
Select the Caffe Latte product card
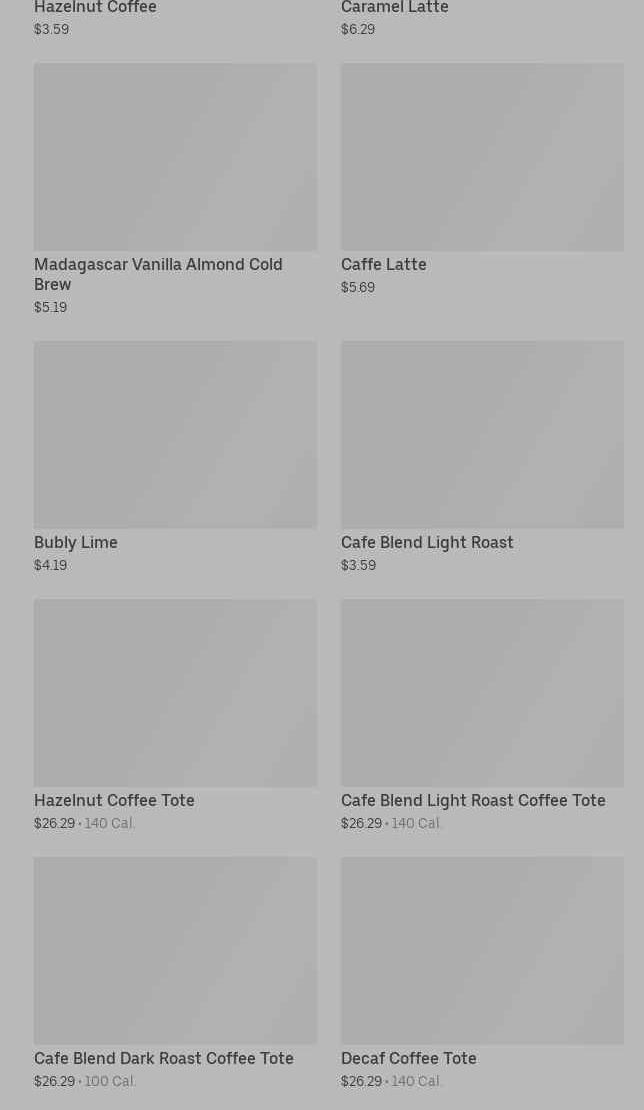481,158
